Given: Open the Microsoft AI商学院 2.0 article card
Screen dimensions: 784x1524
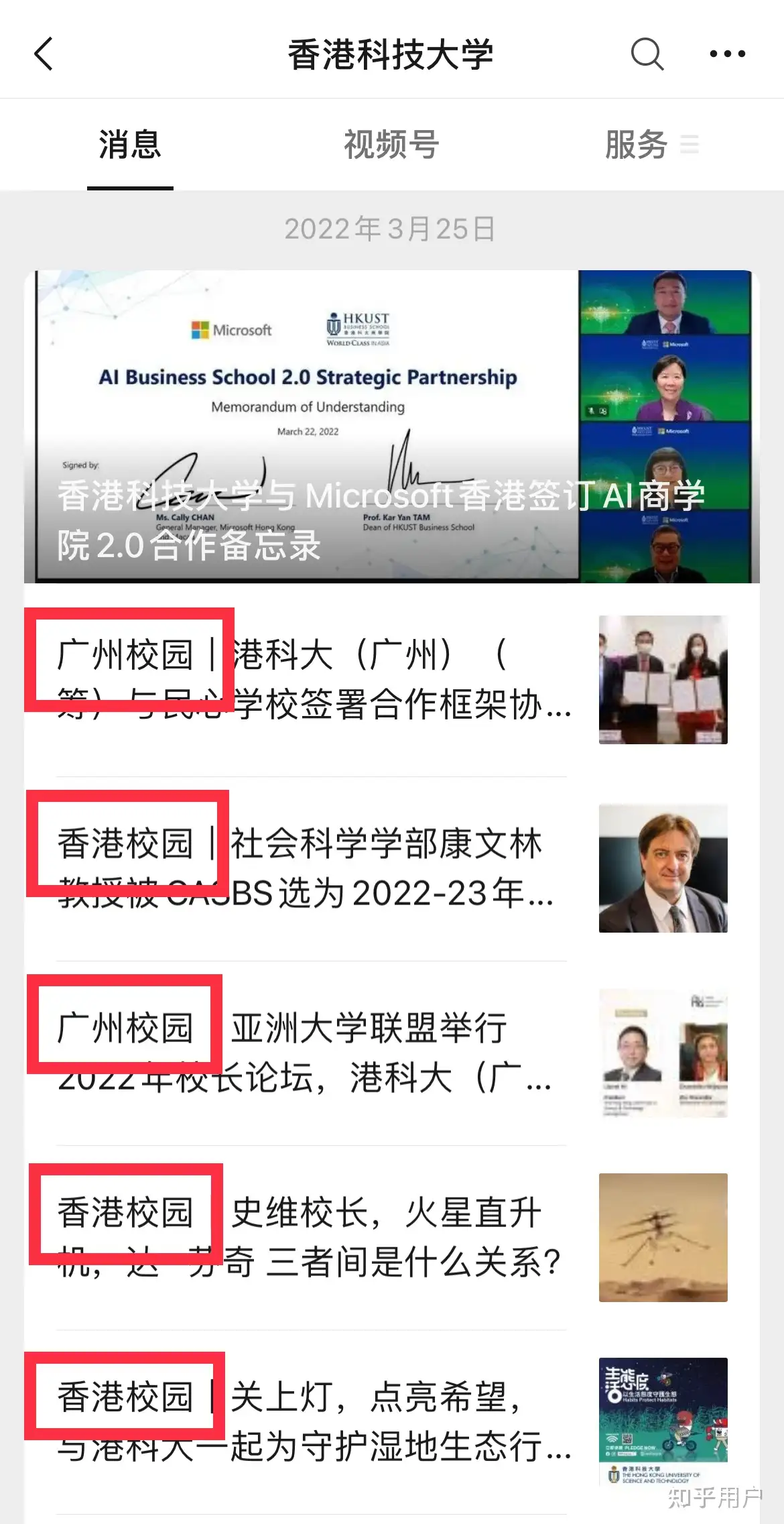Looking at the screenshot, I should (x=391, y=426).
